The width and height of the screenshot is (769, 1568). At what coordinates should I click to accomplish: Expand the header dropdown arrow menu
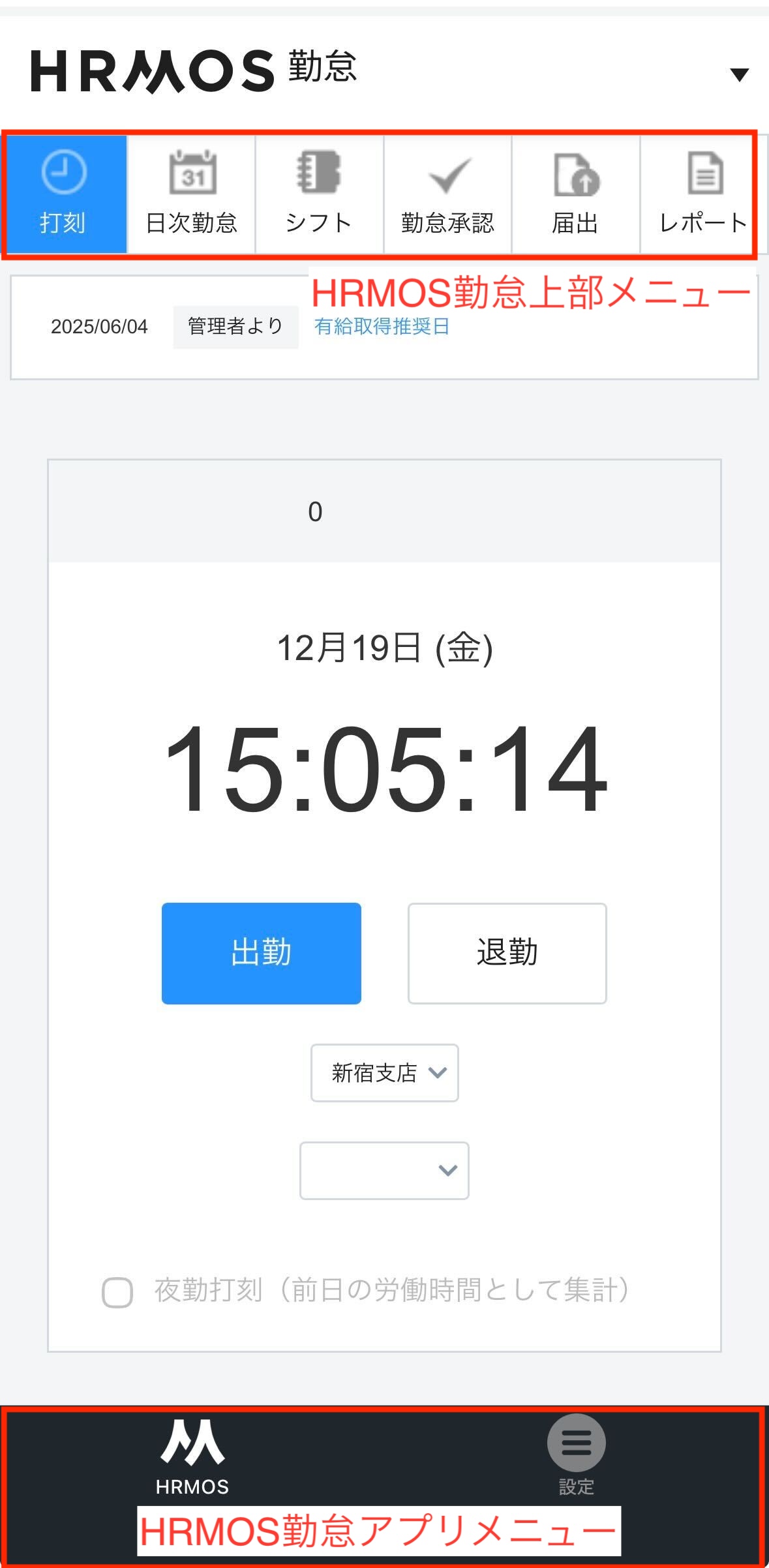point(738,74)
